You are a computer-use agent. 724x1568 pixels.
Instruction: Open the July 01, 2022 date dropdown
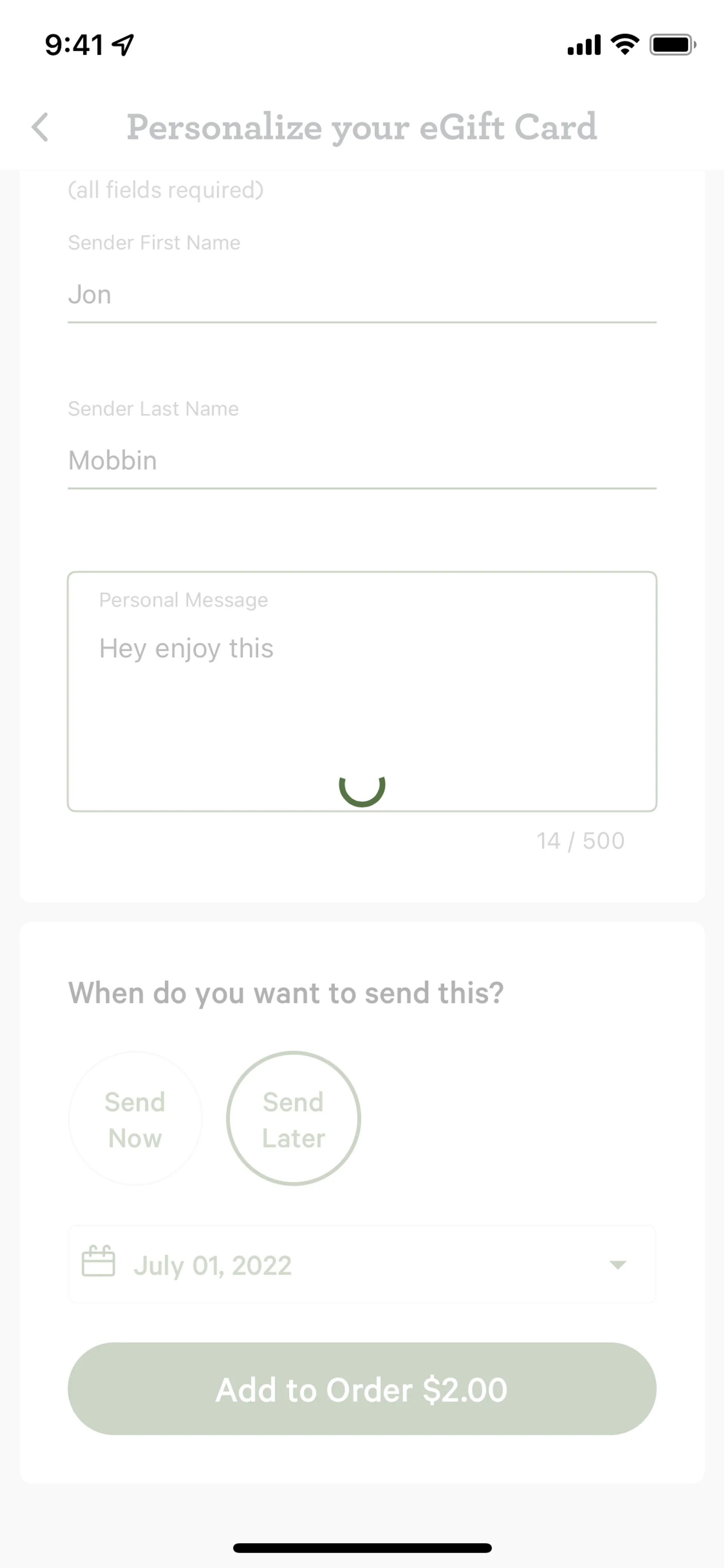(361, 1265)
